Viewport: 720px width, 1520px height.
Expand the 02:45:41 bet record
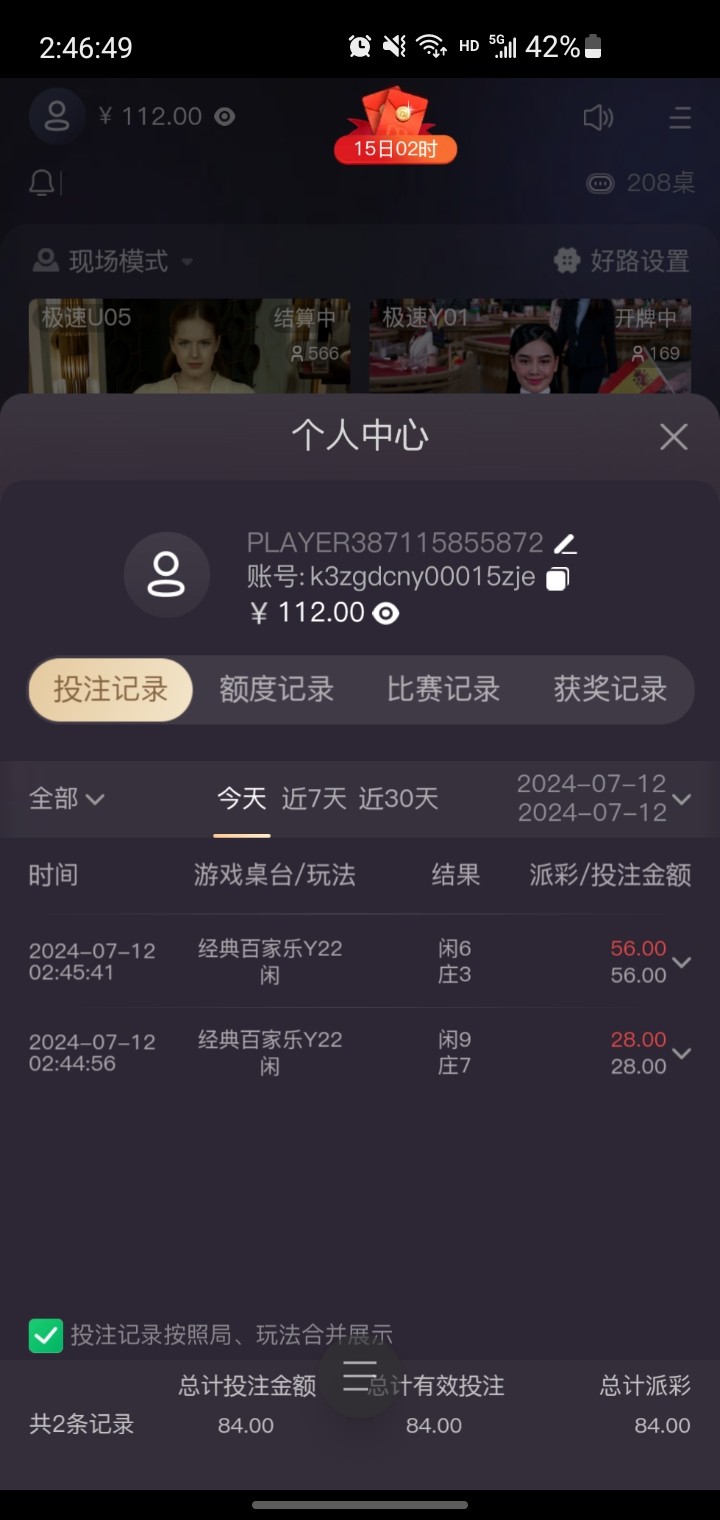682,962
